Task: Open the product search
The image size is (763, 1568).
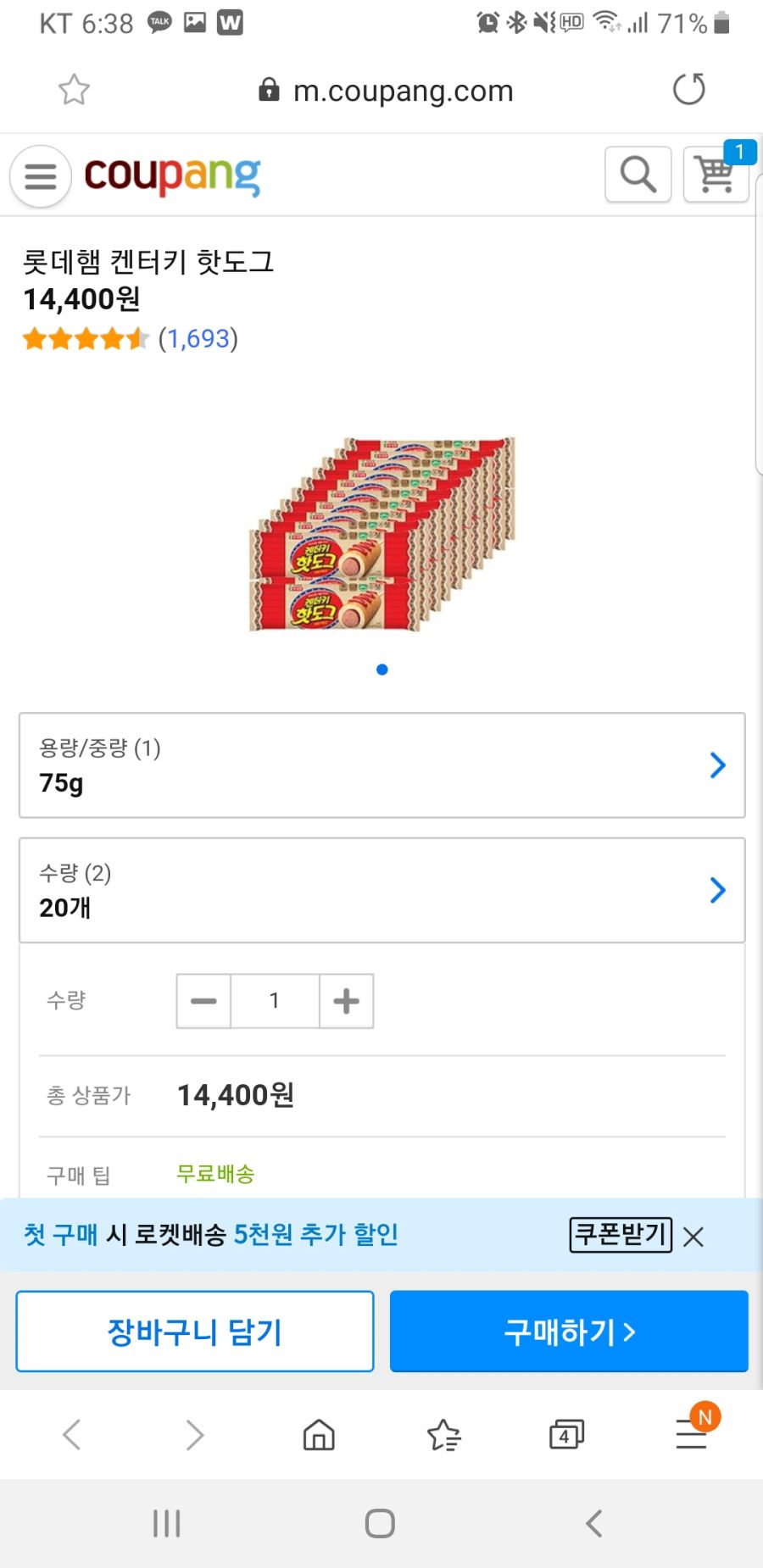Action: 637,174
